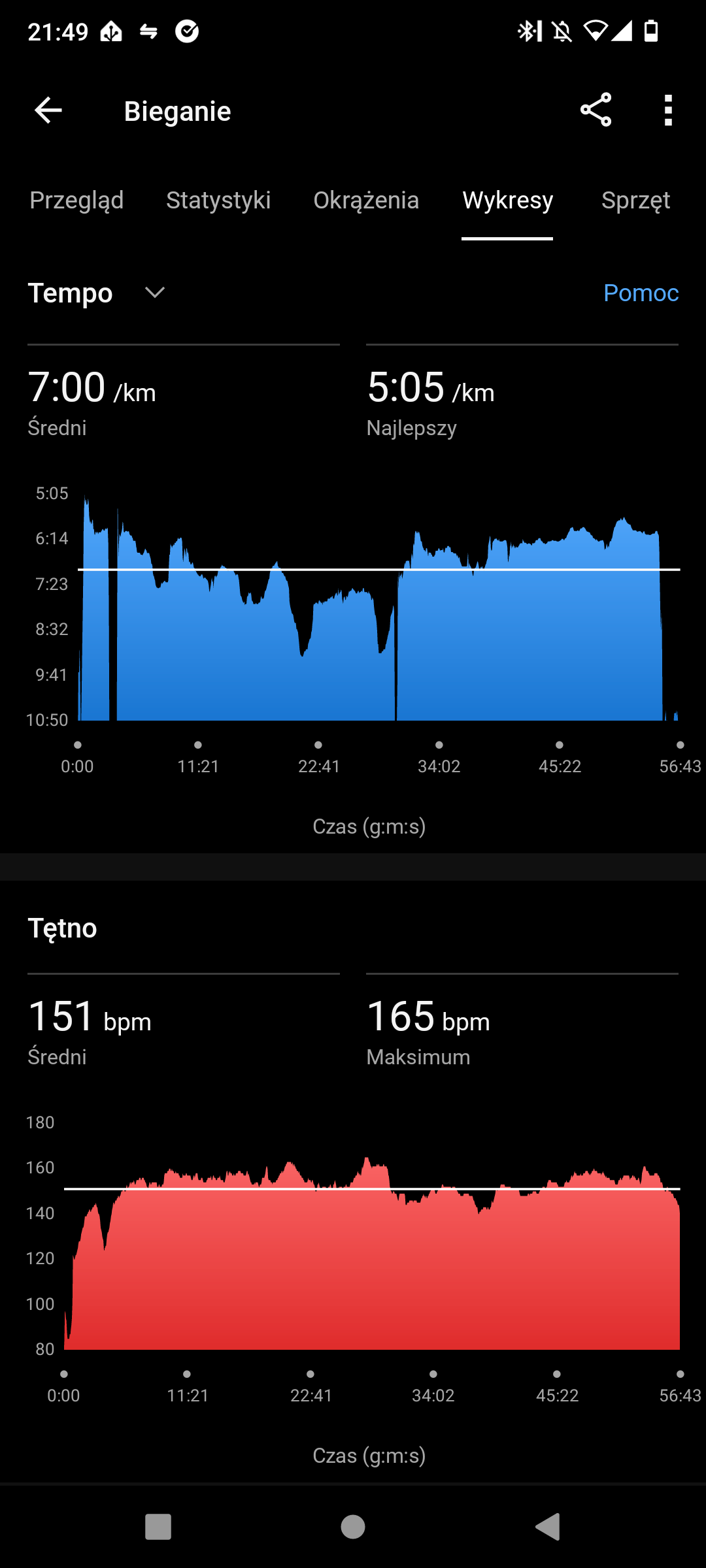Switch to the Przegląd tab
Viewport: 706px width, 1568px height.
tap(76, 200)
